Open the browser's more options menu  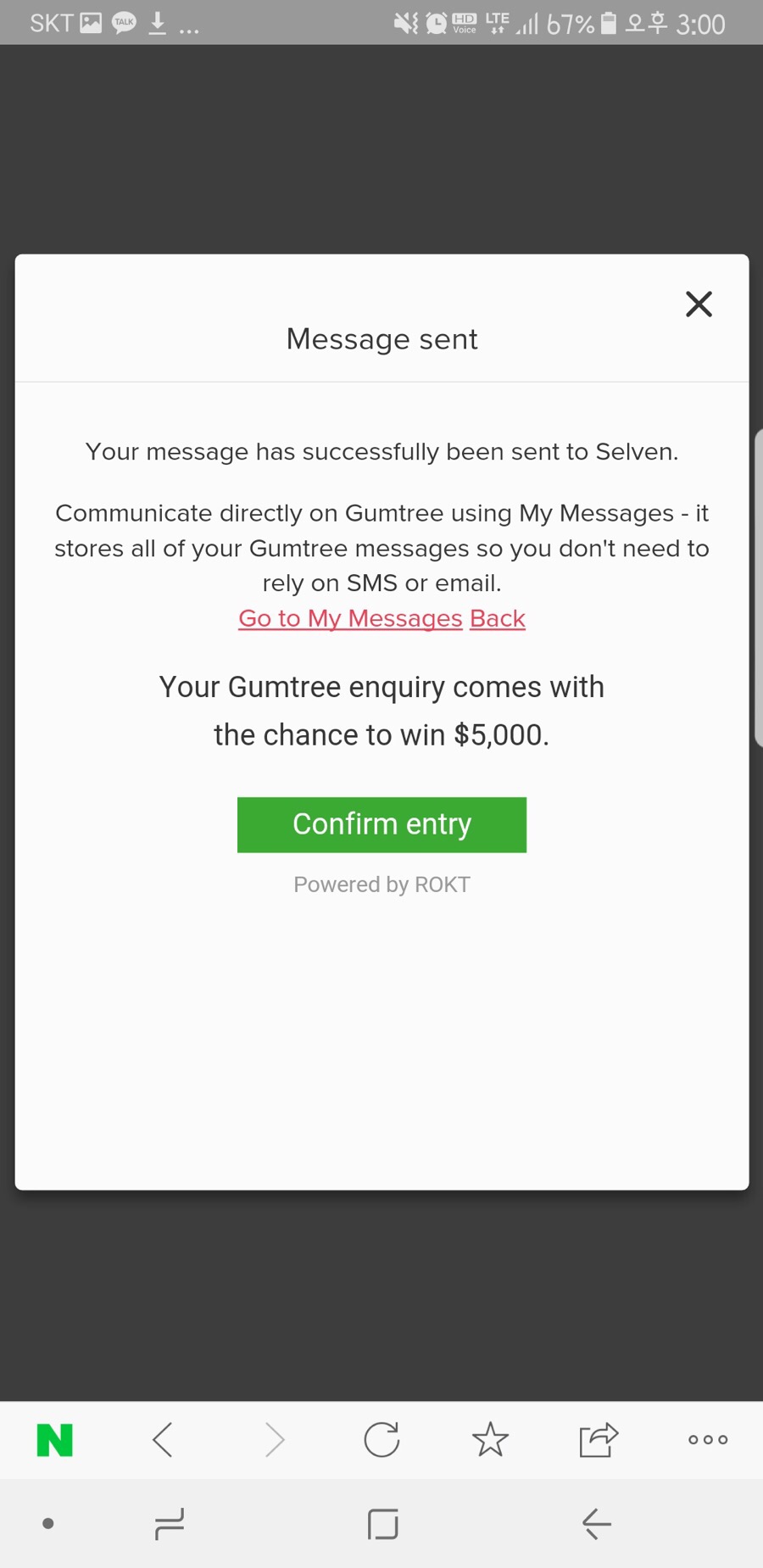coord(708,1440)
